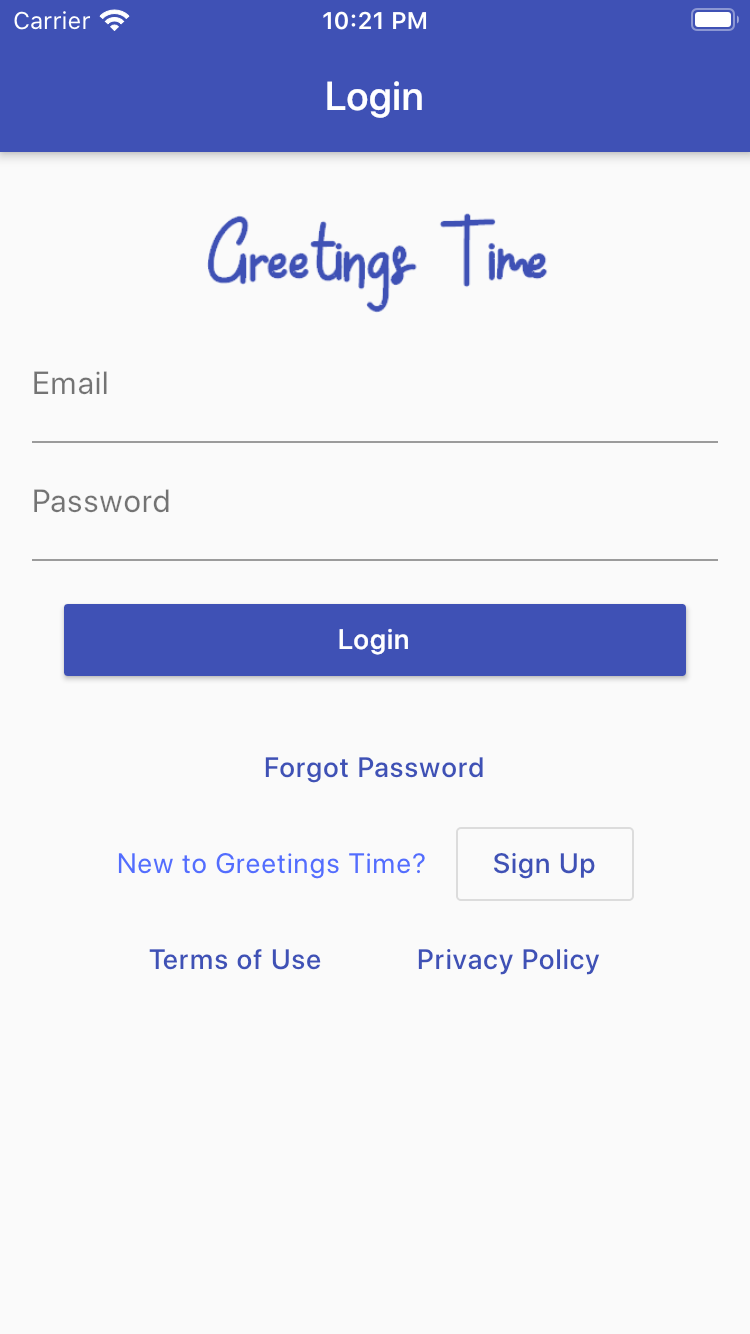The height and width of the screenshot is (1334, 750).
Task: Open the Forgot Password link
Action: pos(374,768)
